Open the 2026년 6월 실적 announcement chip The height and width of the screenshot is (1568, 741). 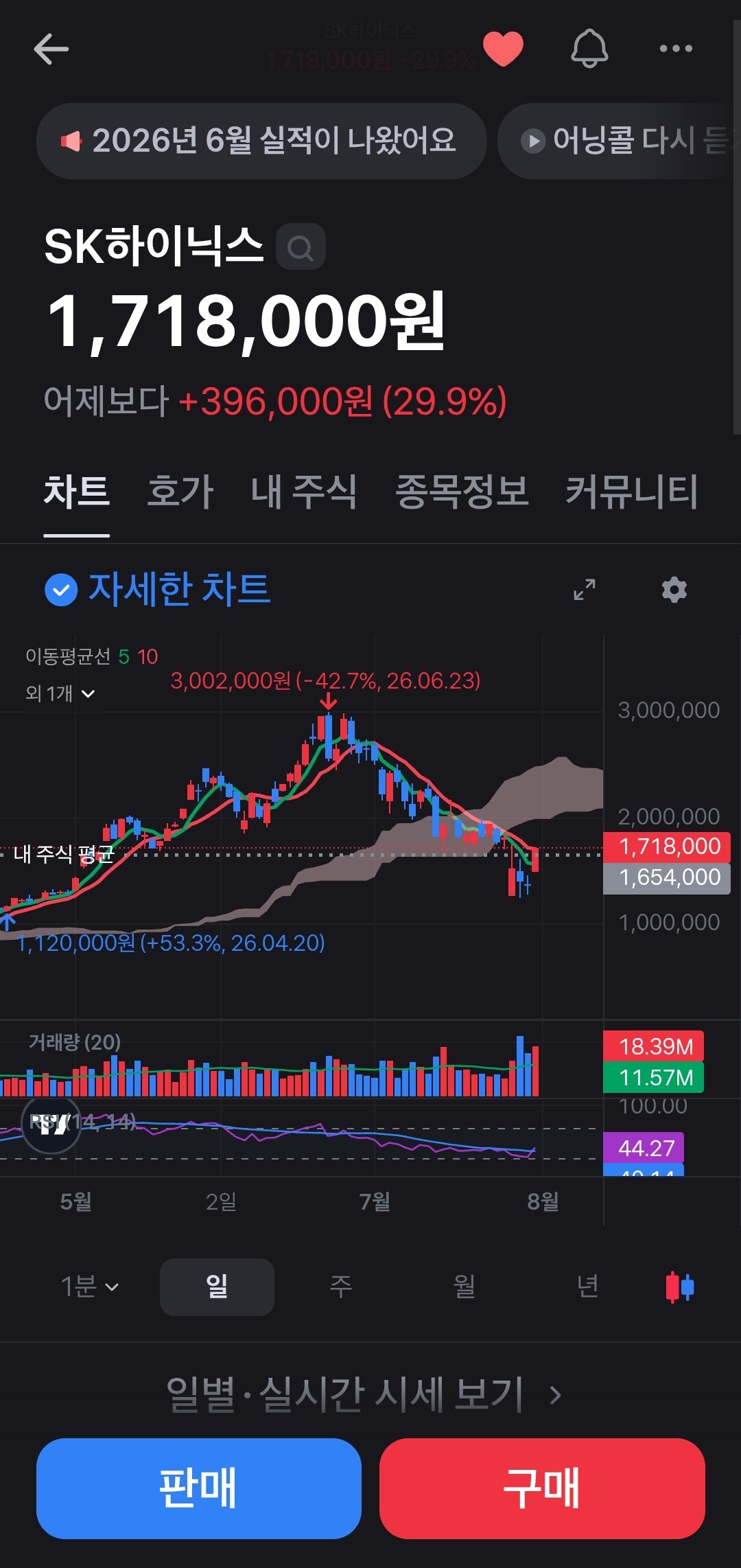tap(261, 141)
